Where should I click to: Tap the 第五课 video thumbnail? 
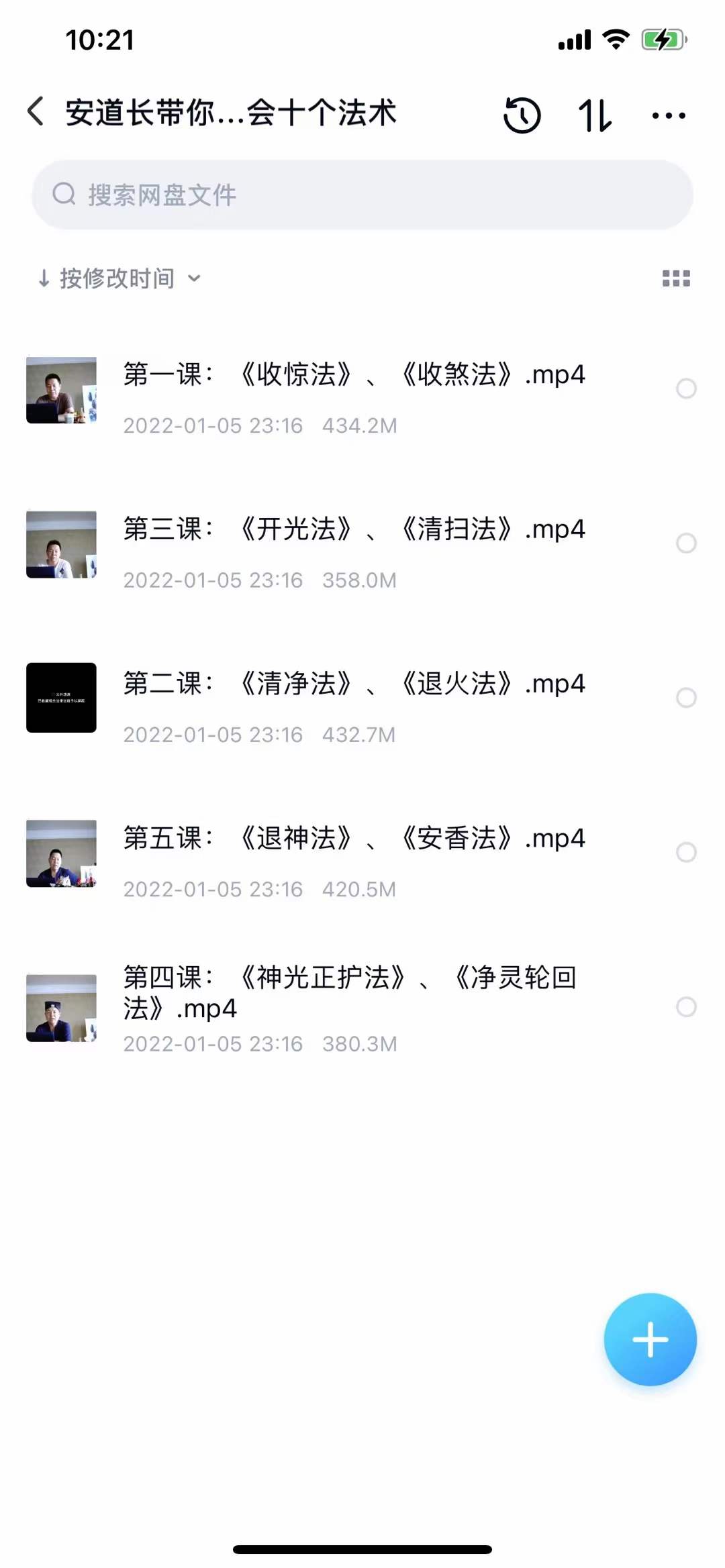pyautogui.click(x=60, y=853)
